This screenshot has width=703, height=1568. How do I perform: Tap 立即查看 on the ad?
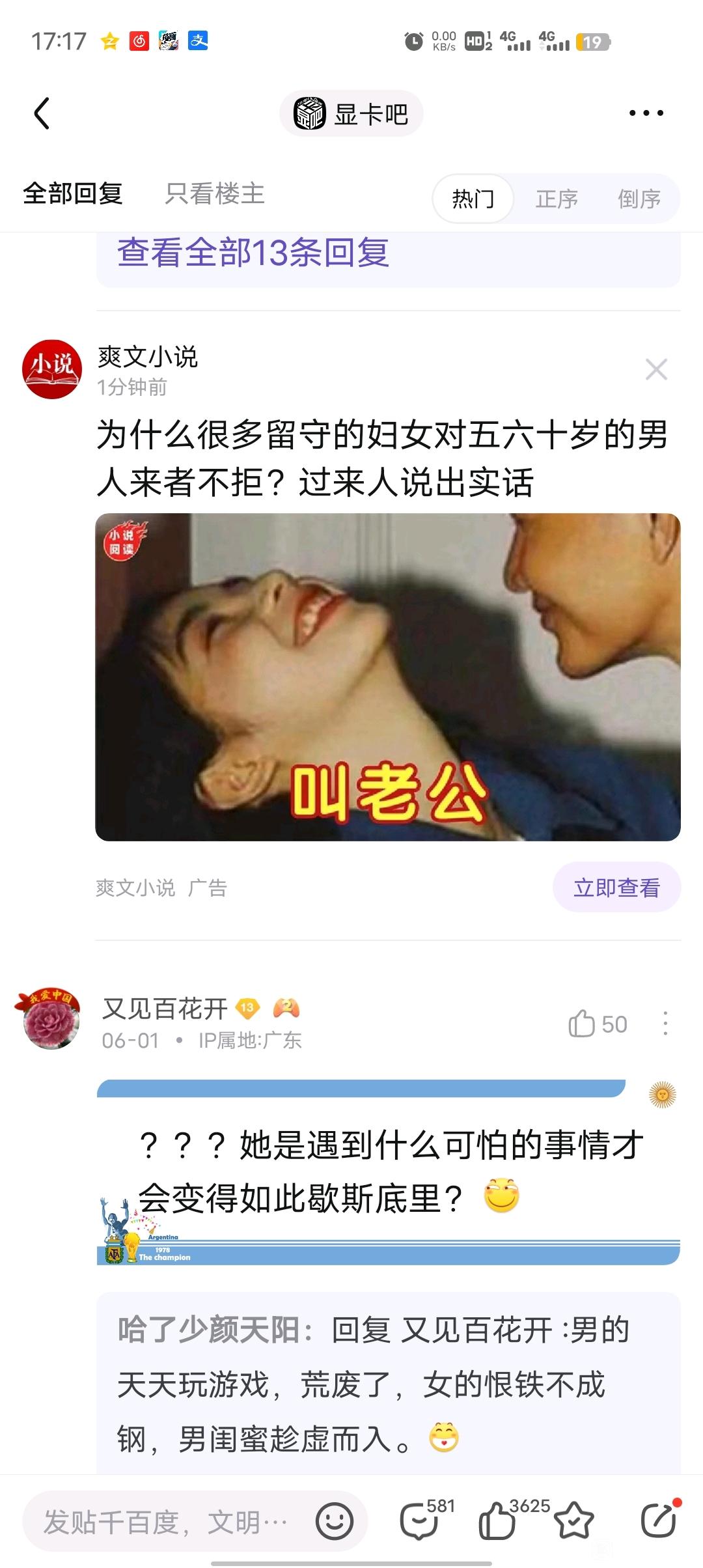(616, 888)
